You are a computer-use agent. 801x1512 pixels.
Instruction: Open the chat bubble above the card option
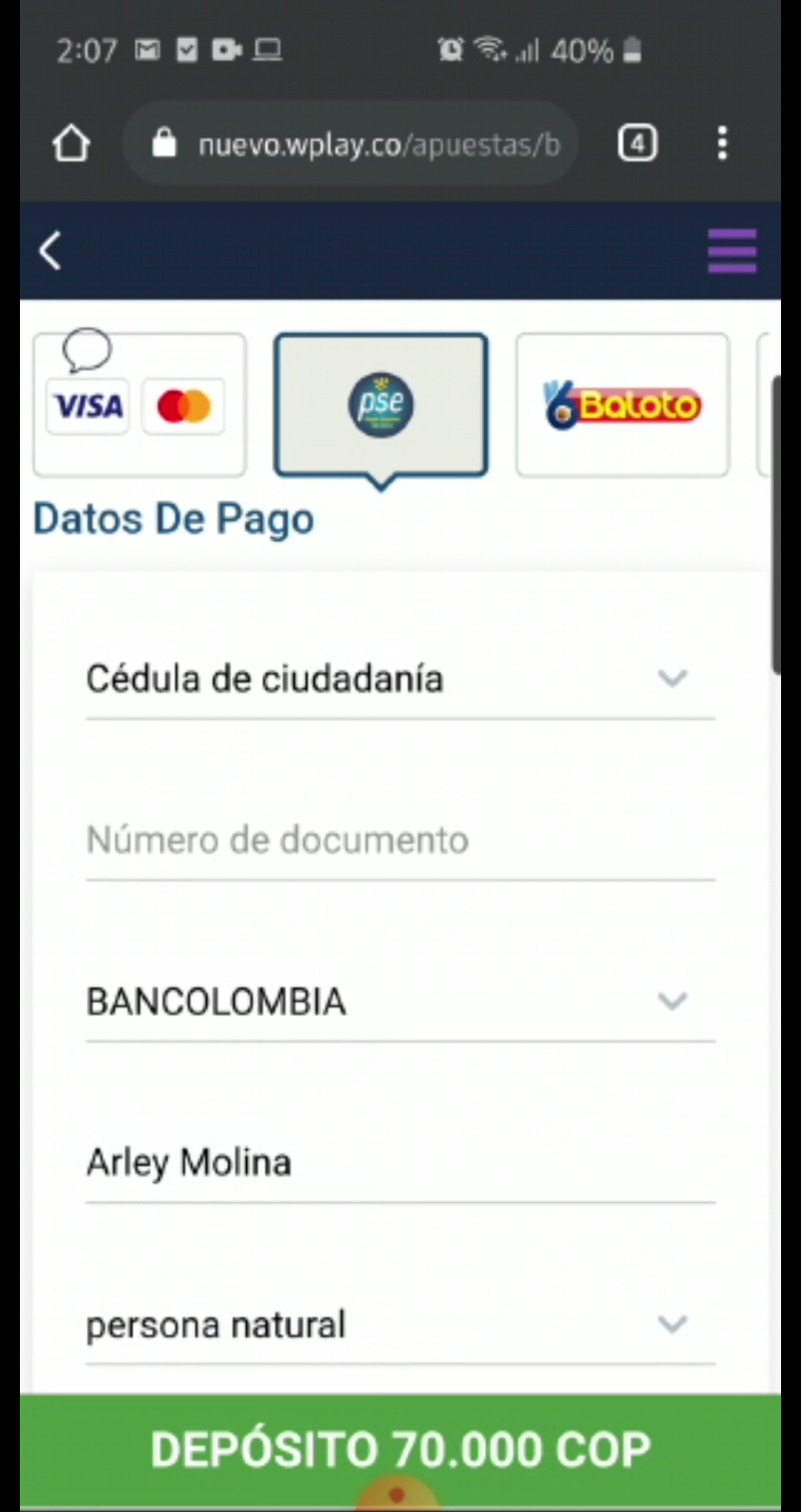coord(87,350)
